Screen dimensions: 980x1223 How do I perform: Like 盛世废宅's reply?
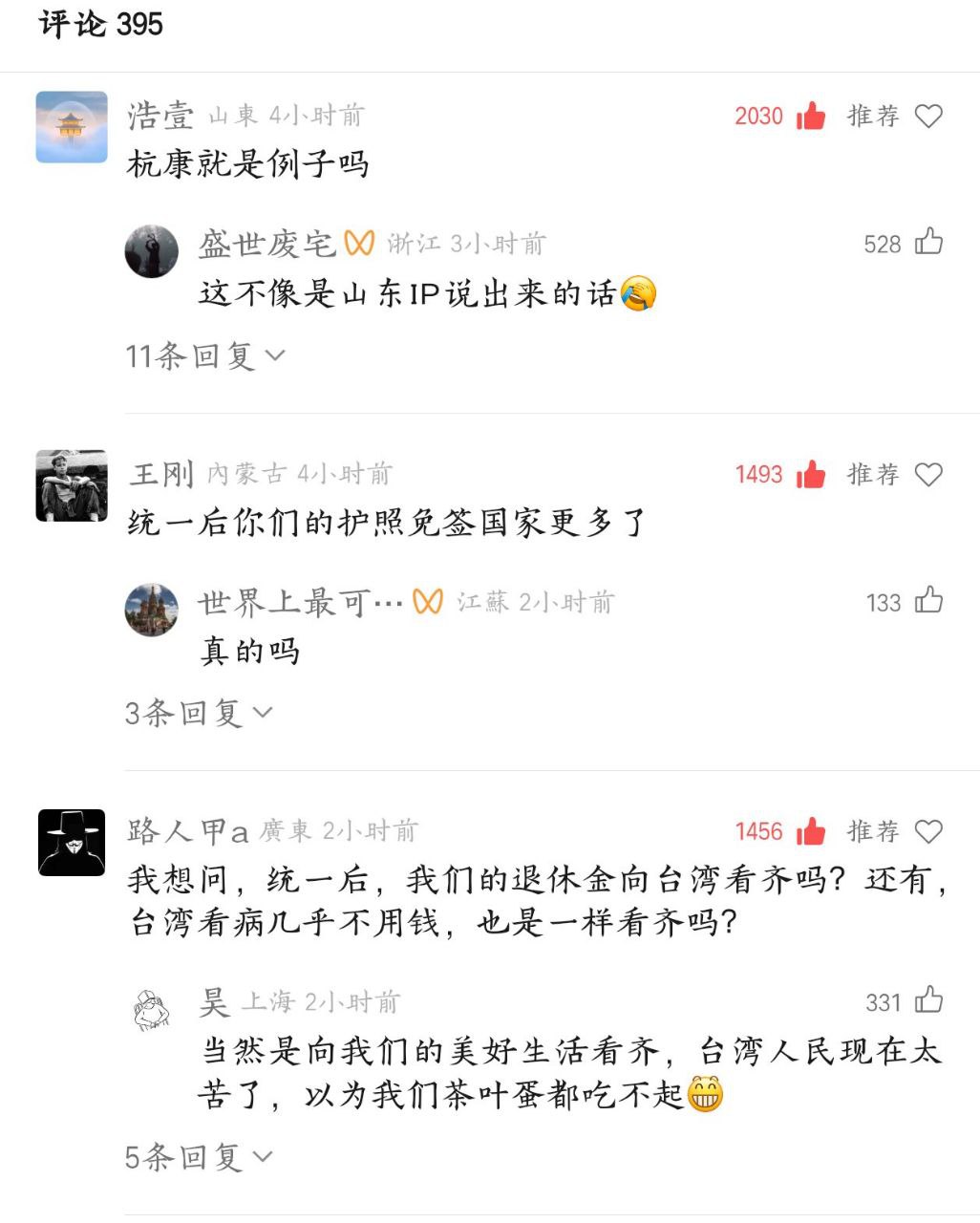(x=928, y=243)
